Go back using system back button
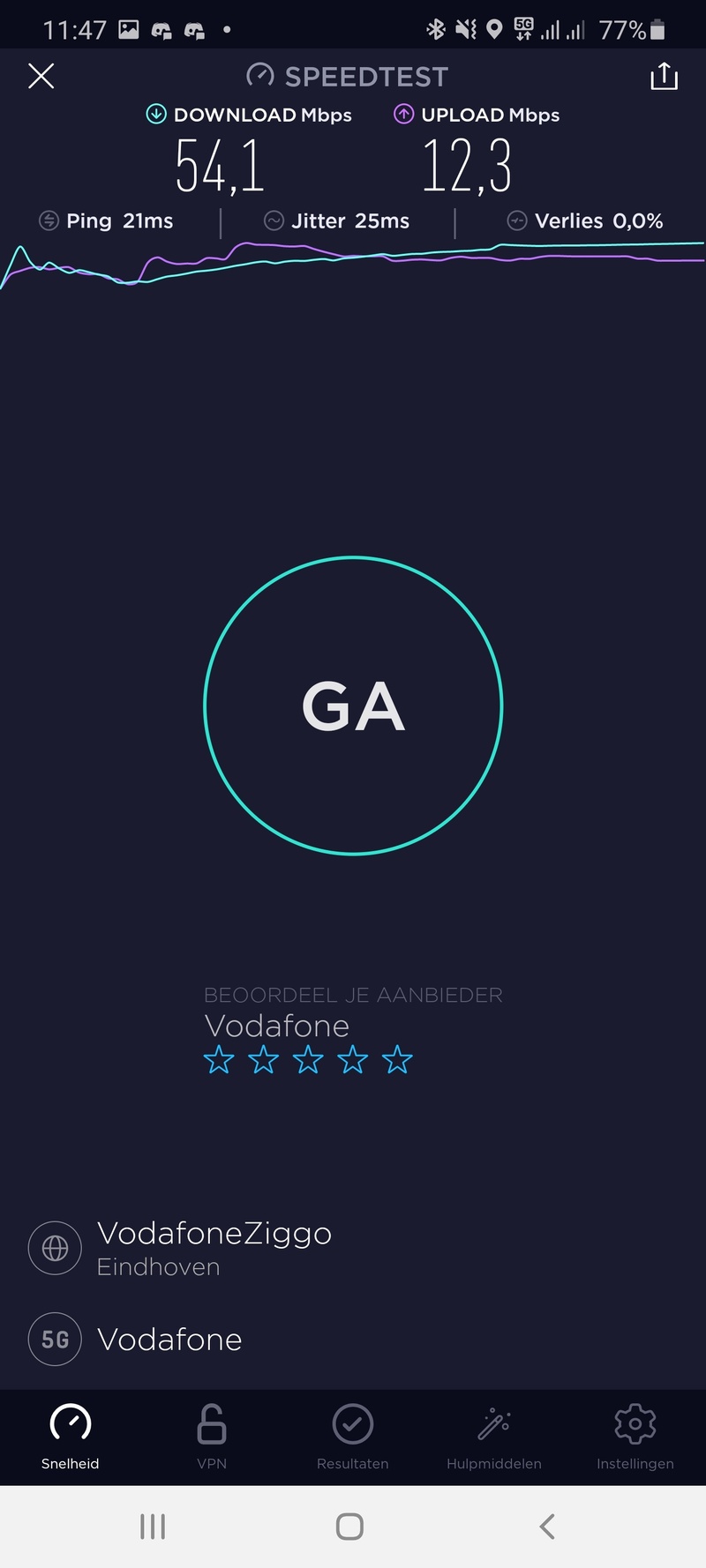 [x=547, y=1527]
